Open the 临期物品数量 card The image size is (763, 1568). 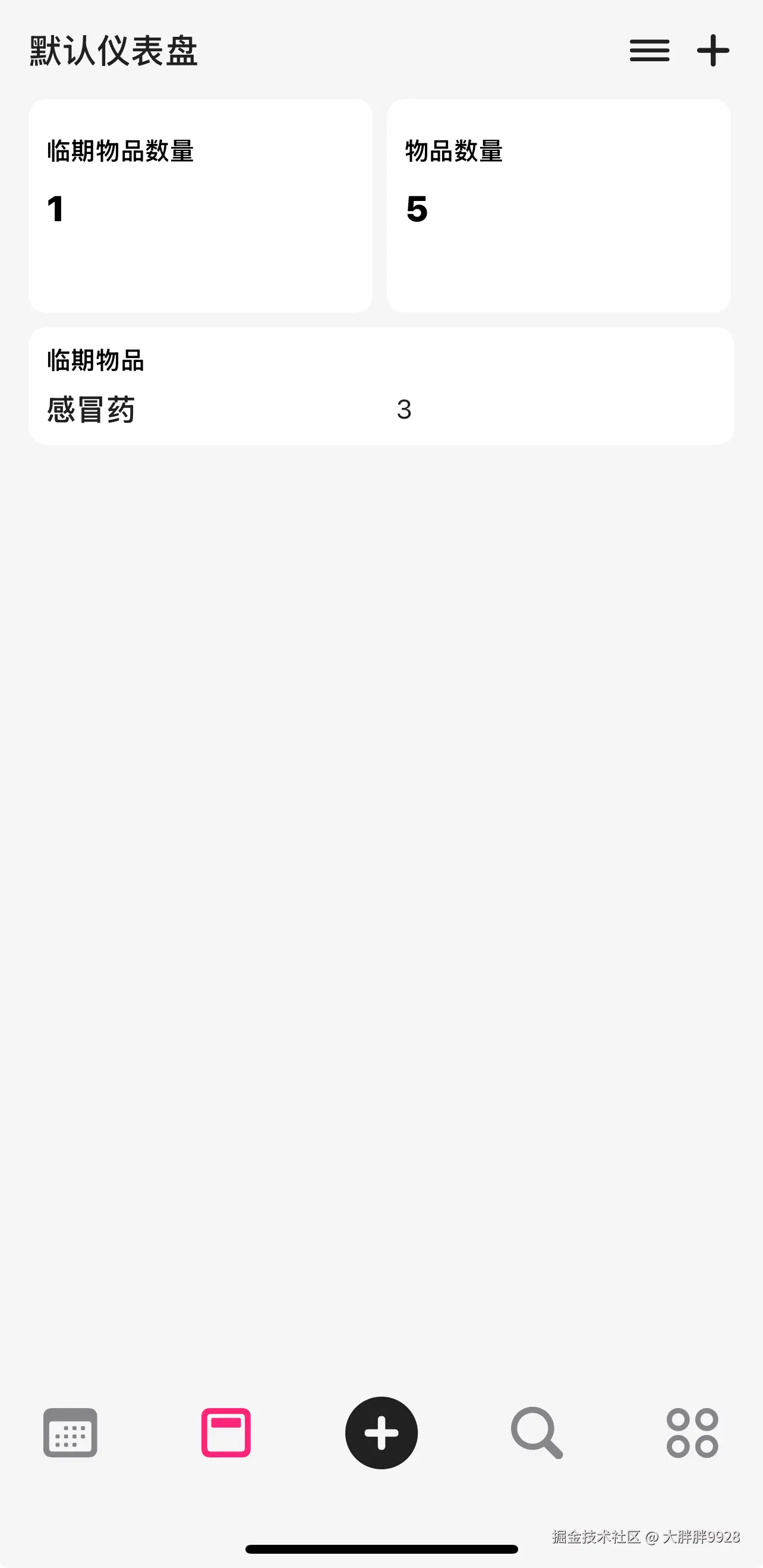[200, 206]
